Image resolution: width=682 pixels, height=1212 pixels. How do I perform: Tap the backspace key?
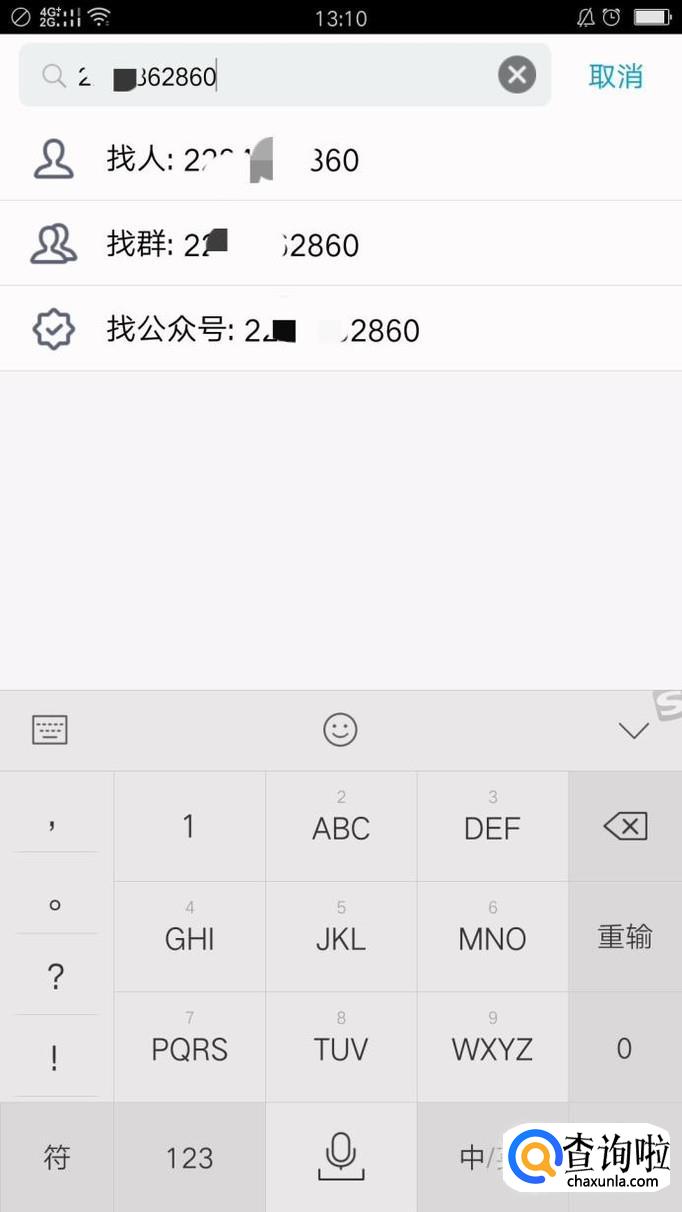click(625, 826)
